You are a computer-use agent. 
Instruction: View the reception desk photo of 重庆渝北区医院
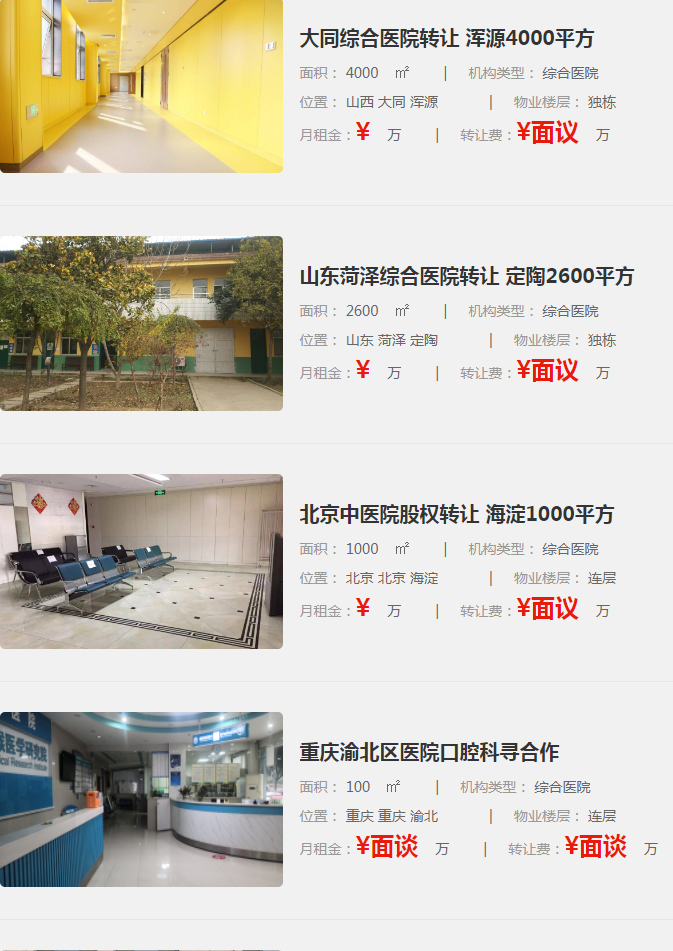[x=141, y=799]
